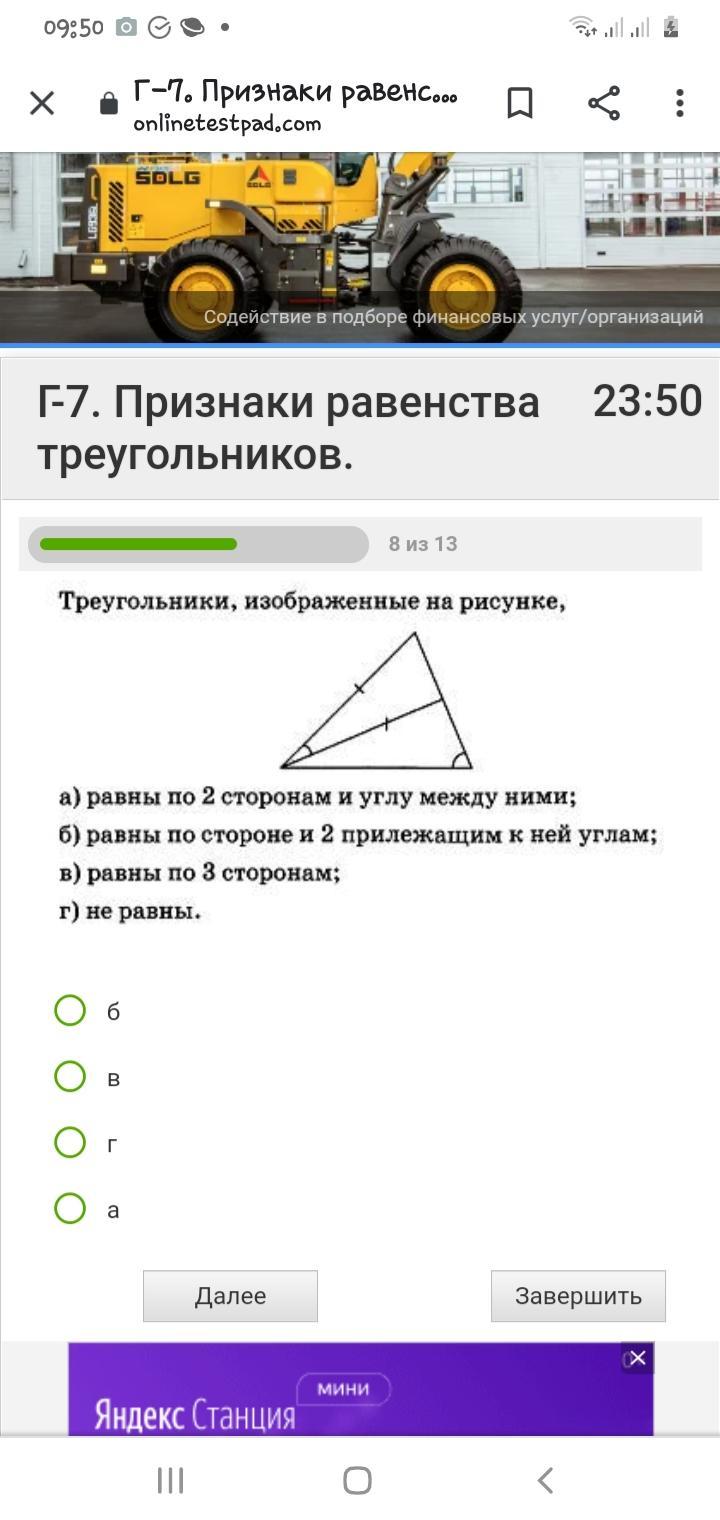Mark answer option а

[x=70, y=1208]
